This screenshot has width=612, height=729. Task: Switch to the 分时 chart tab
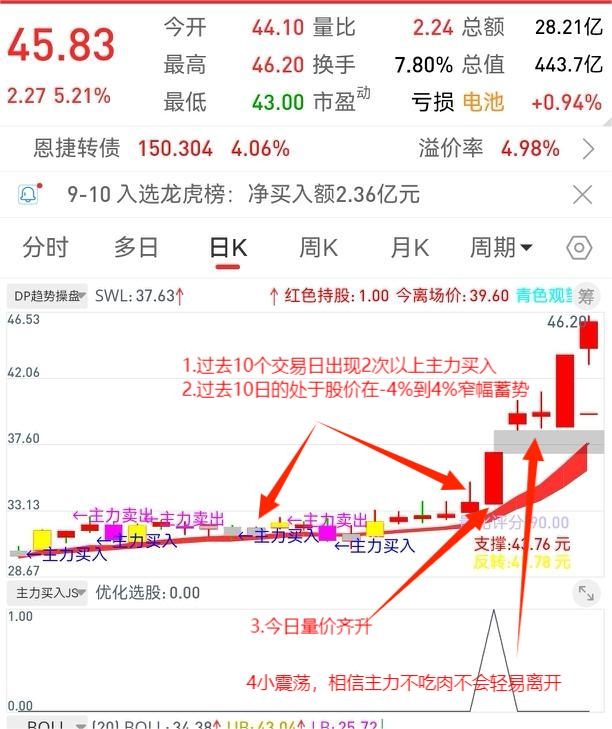[x=46, y=247]
